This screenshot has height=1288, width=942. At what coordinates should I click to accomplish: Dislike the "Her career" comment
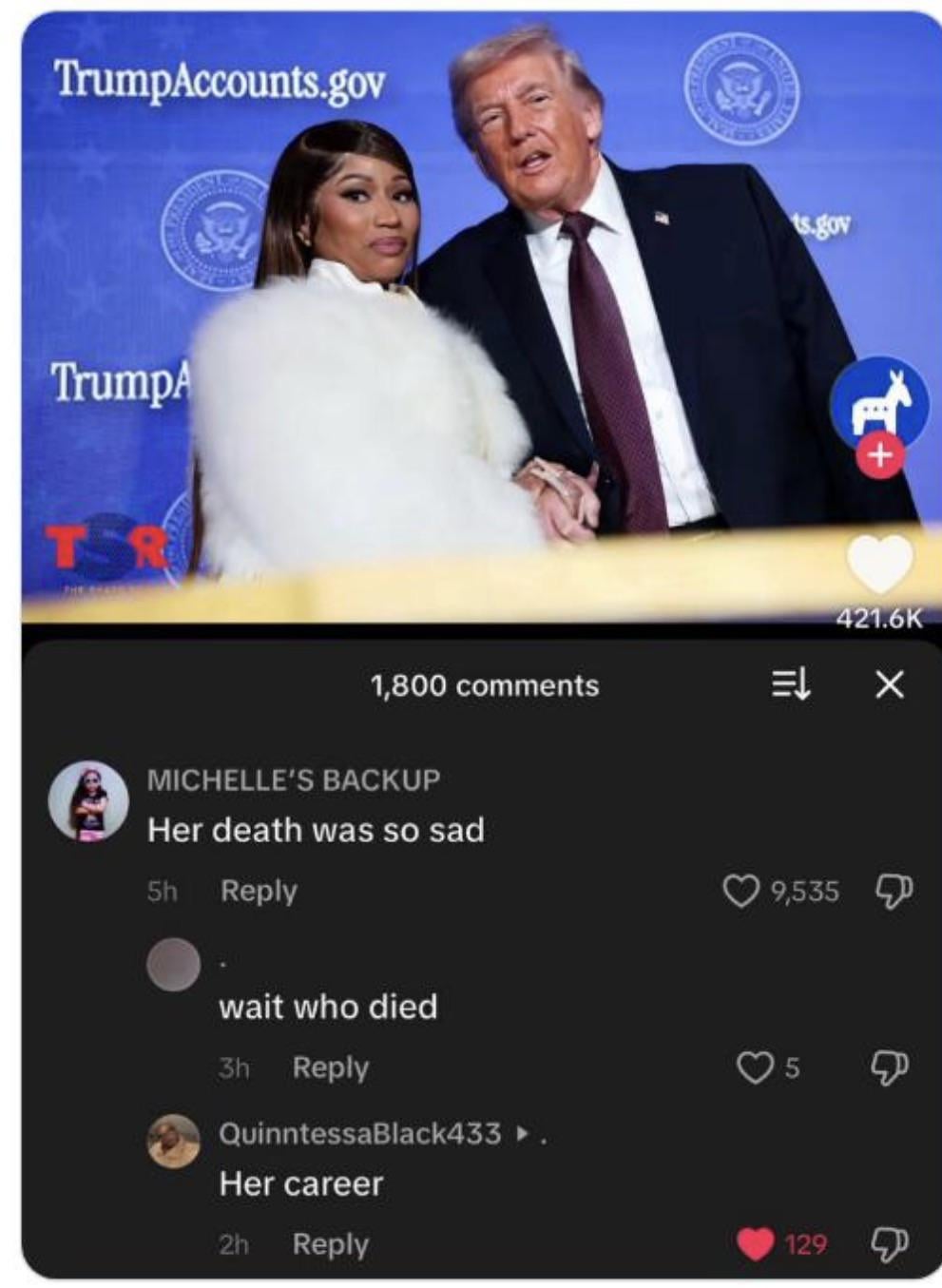pos(890,1243)
